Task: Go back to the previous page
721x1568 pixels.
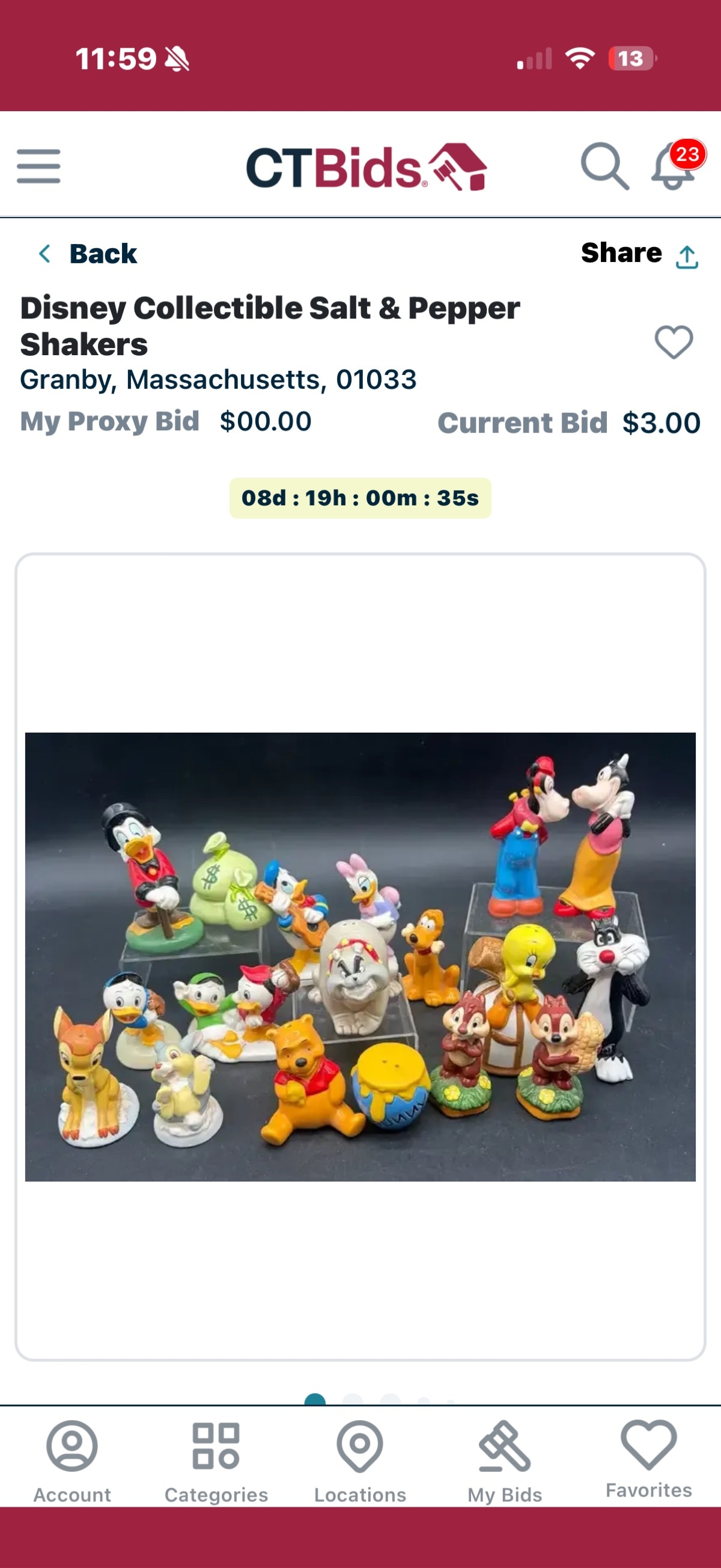Action: click(x=88, y=254)
